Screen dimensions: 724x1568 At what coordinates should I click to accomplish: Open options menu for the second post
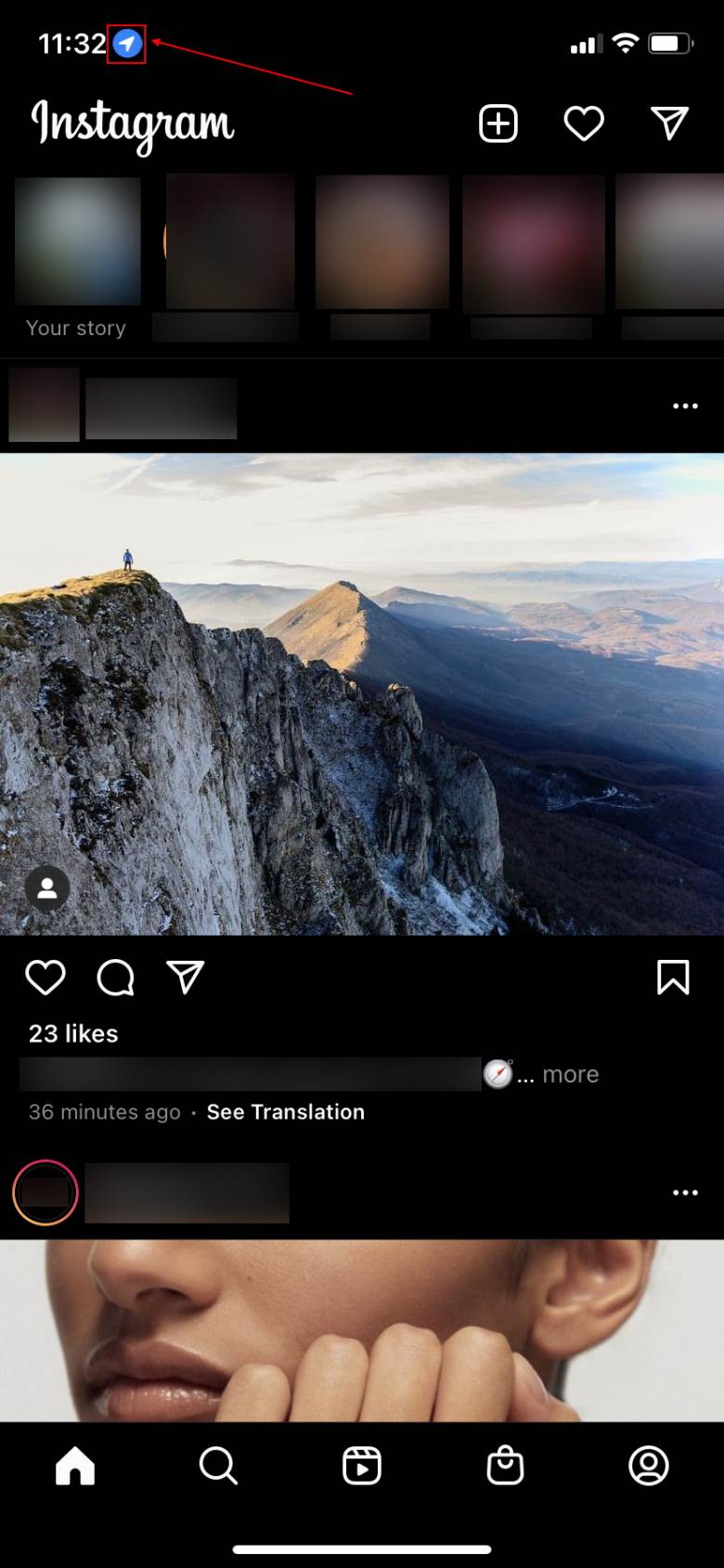click(x=685, y=1192)
